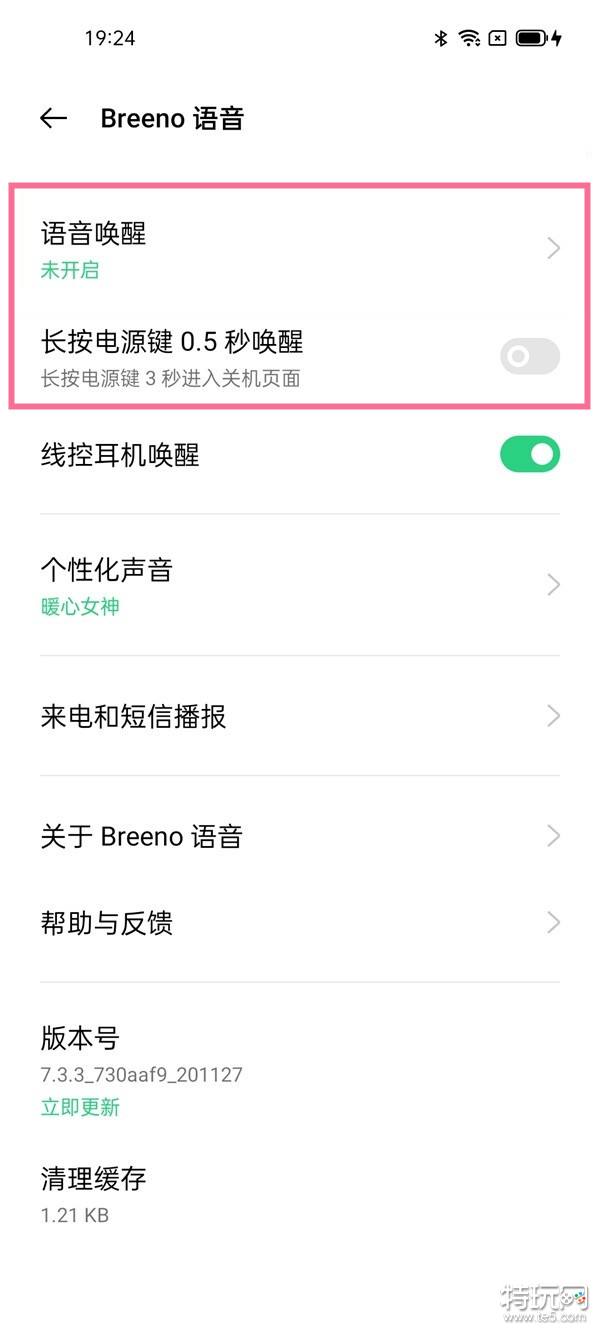This screenshot has width=600, height=1333.
Task: Open 帮助与反馈
Action: (x=300, y=922)
